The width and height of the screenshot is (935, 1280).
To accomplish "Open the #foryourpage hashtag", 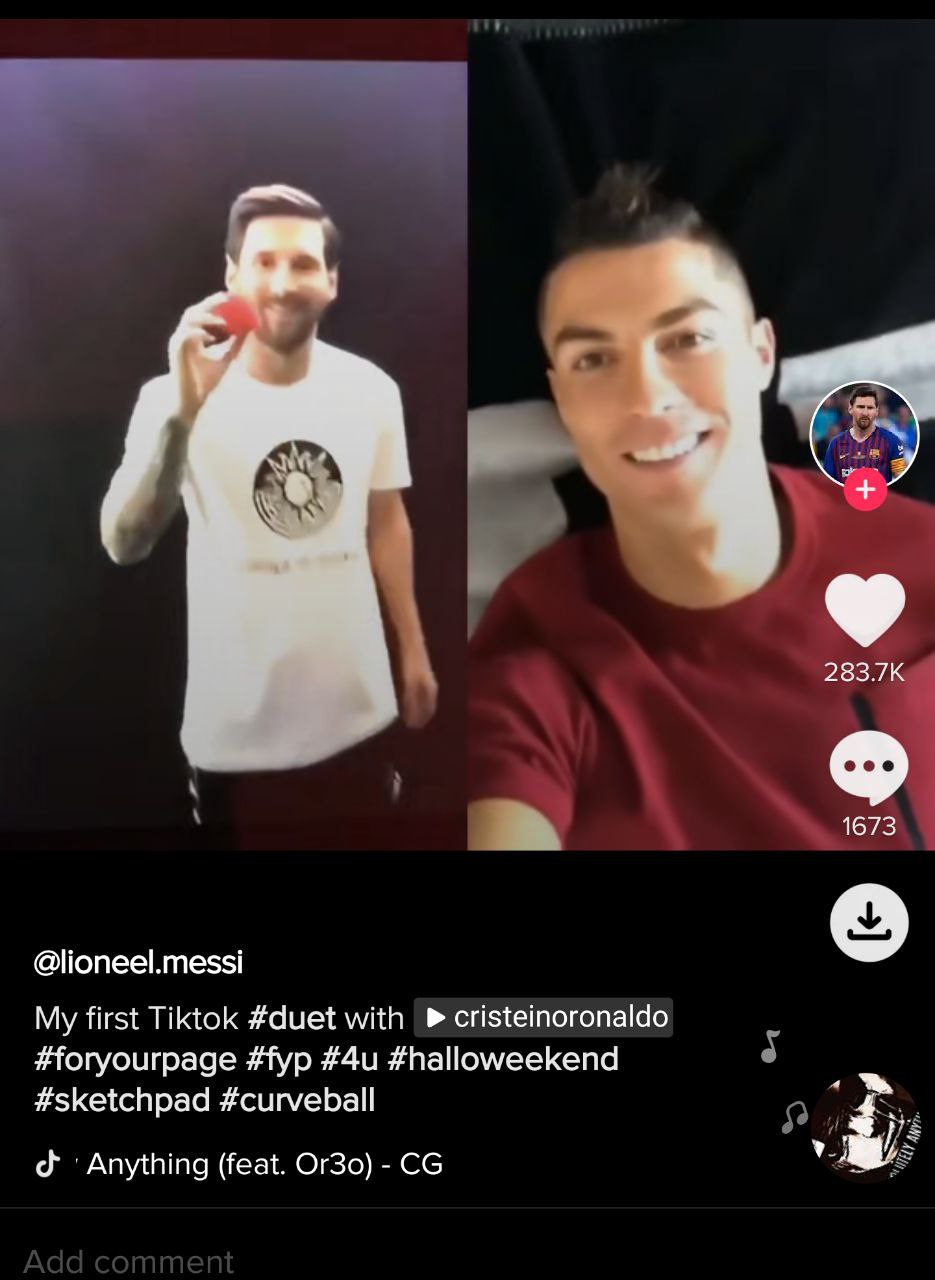I will click(x=135, y=1059).
